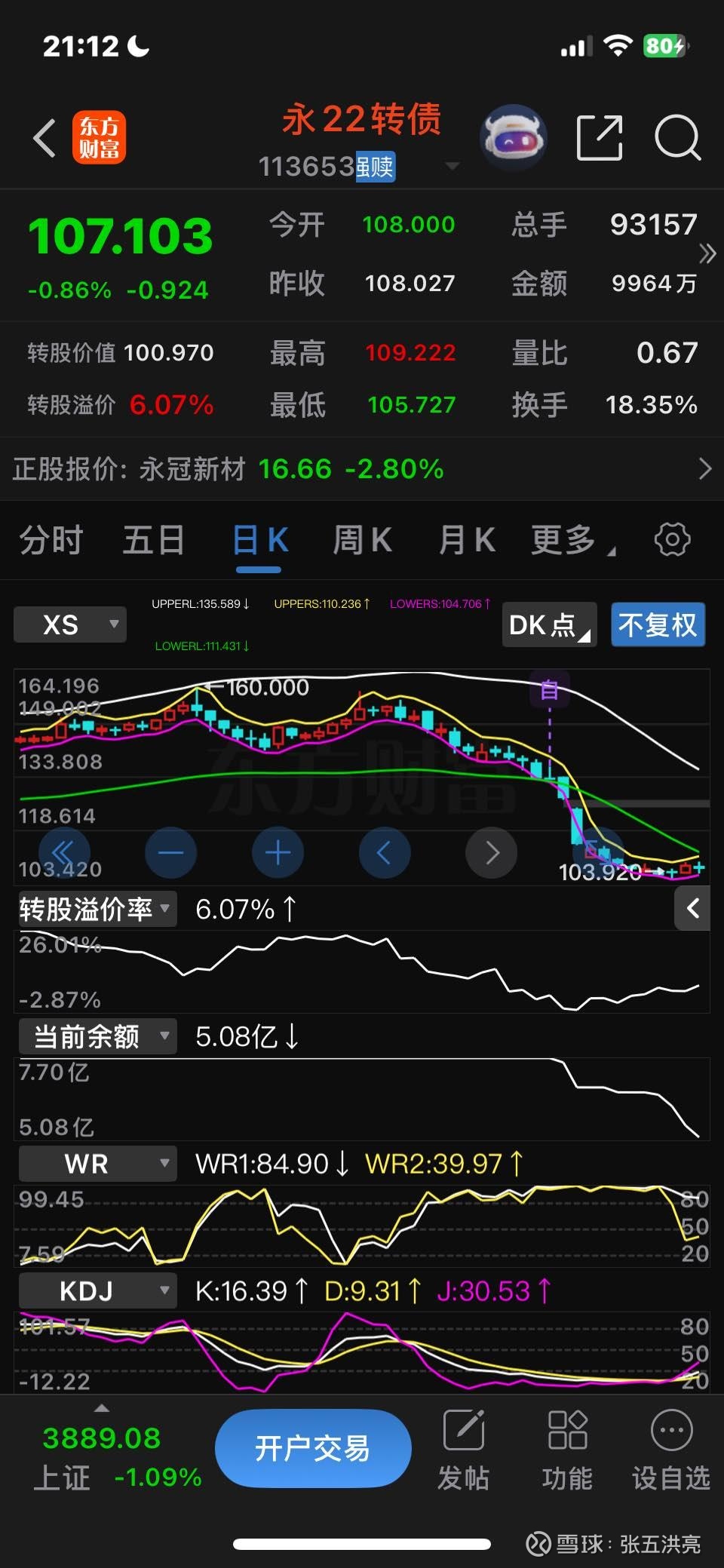Open chart settings gear

pos(672,540)
